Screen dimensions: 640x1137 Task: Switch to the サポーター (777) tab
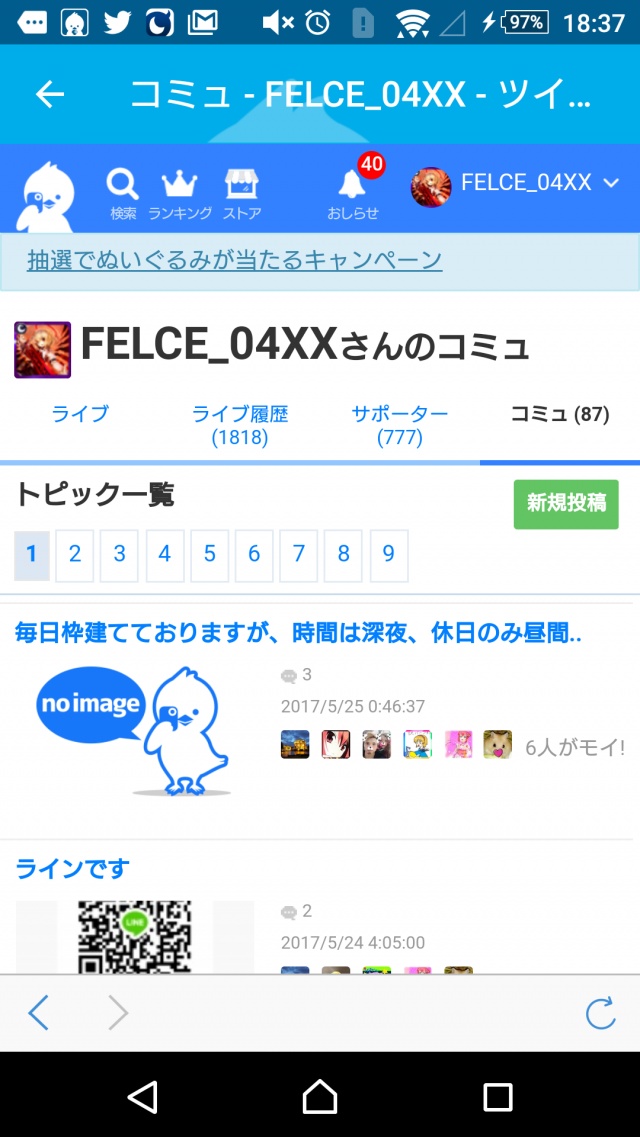point(400,425)
